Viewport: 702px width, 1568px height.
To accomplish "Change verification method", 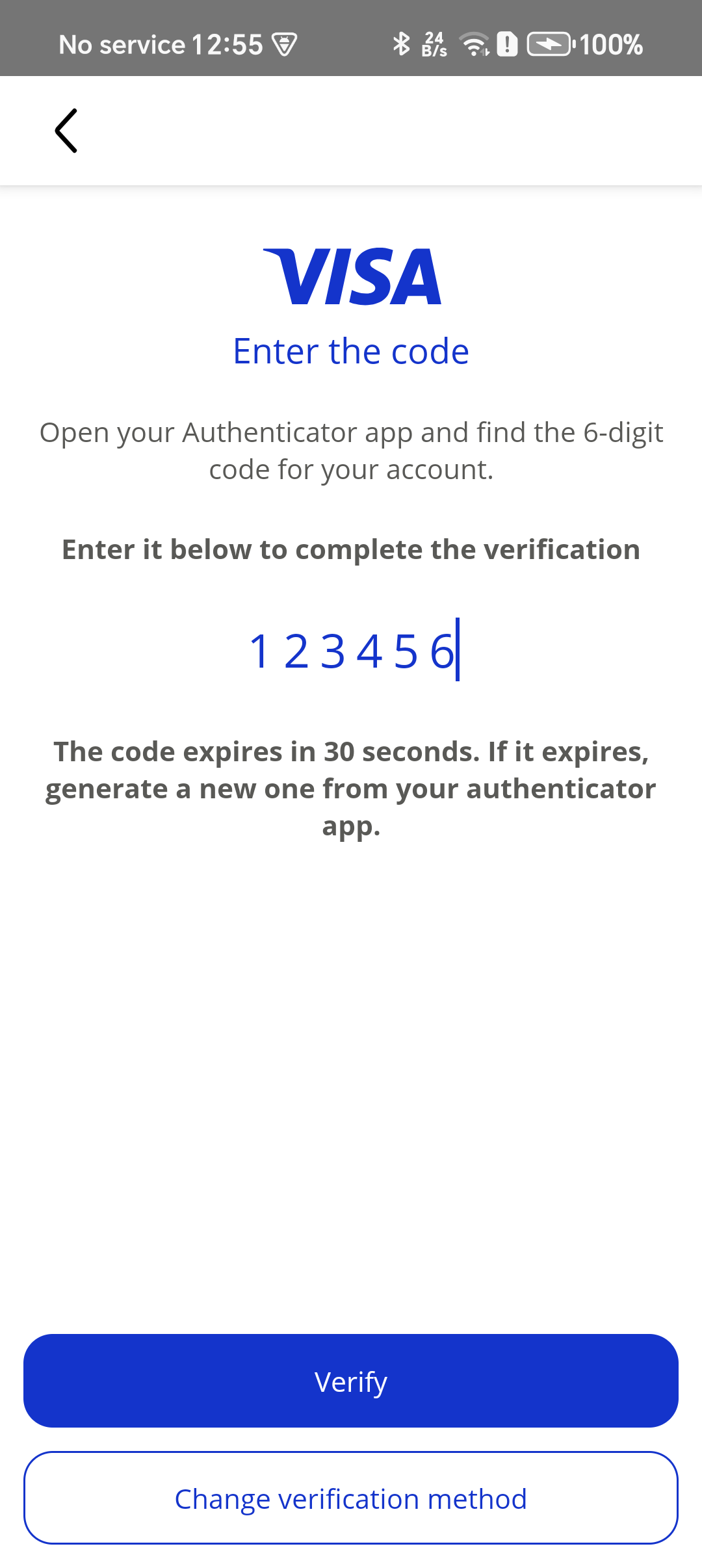I will (x=351, y=1498).
